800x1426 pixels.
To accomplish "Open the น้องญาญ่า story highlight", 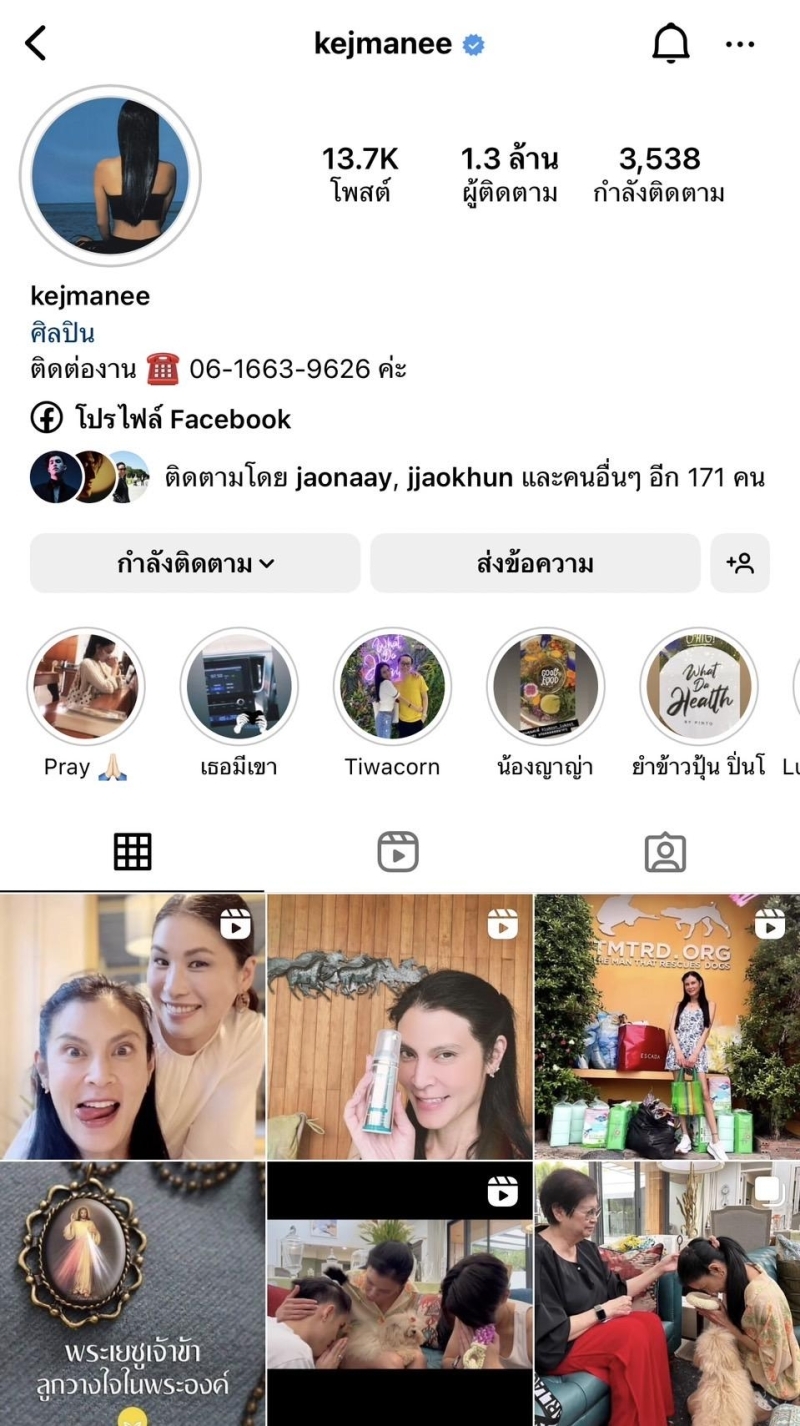I will point(545,687).
